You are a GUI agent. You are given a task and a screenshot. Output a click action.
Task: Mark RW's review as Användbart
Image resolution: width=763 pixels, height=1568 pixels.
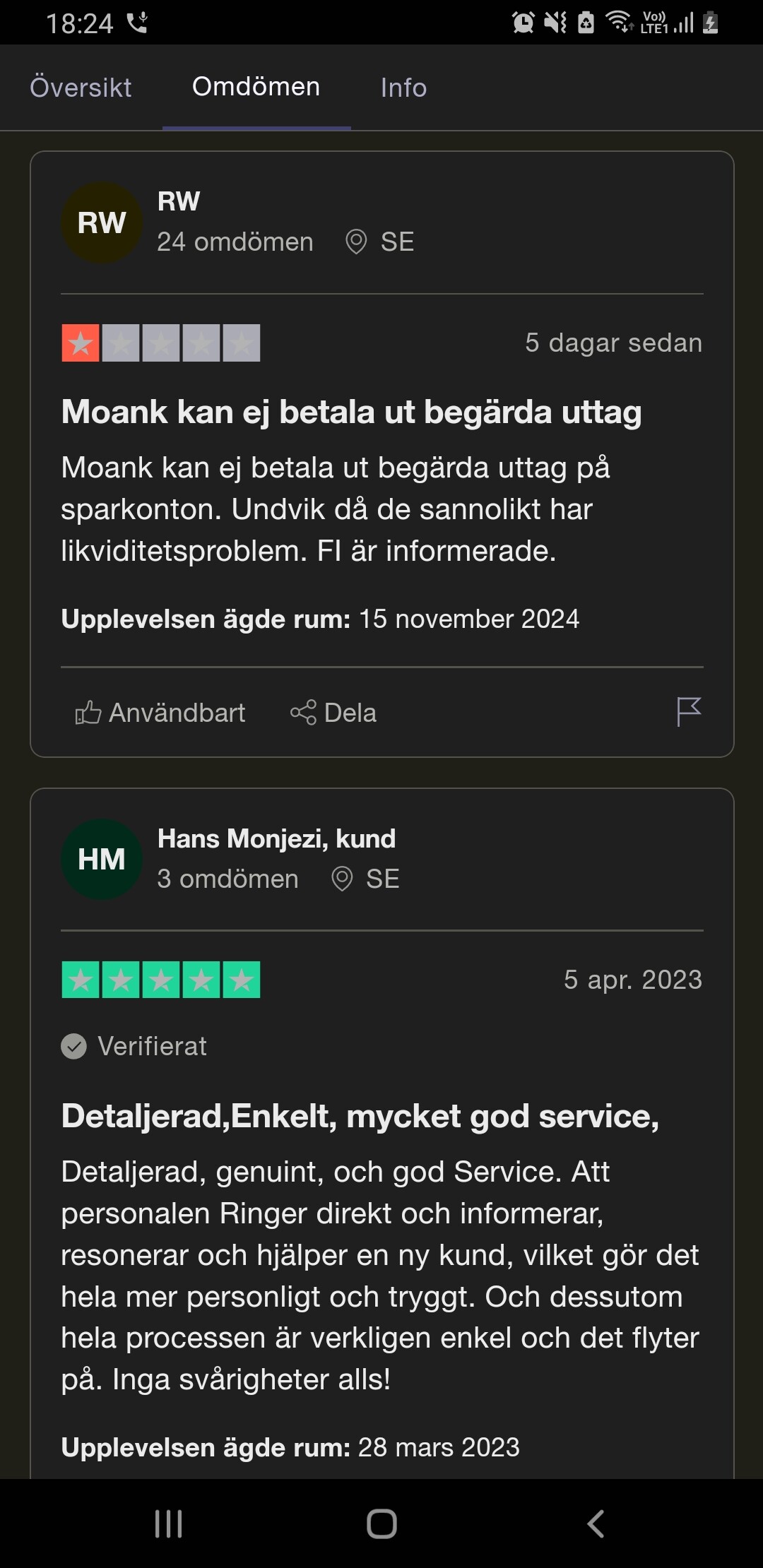160,713
